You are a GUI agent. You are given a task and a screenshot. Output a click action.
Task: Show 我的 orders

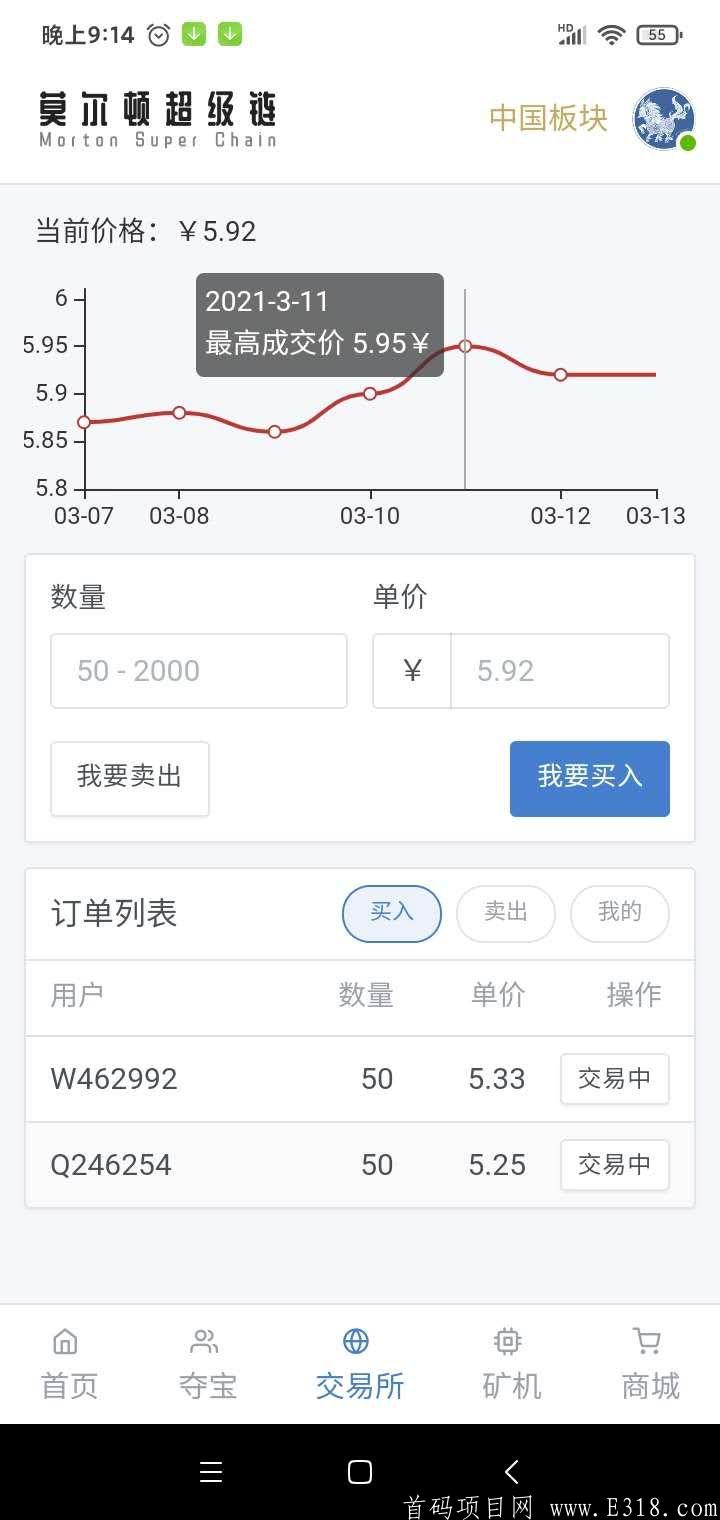pos(619,913)
